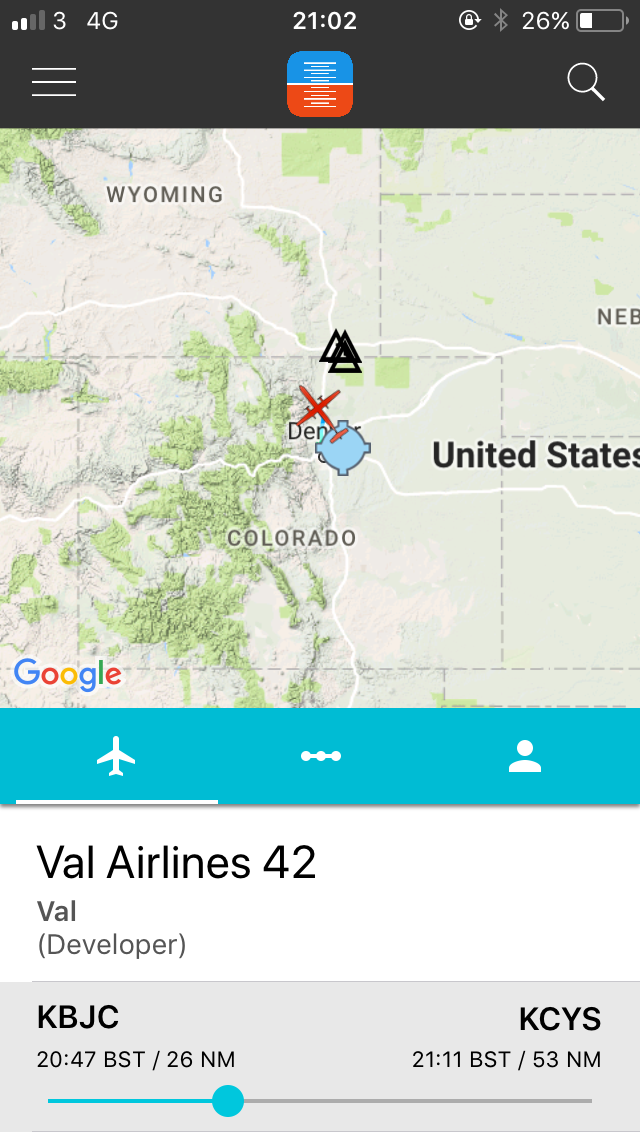Screen dimensions: 640x1136
Task: Tap the flight progress slider knob
Action: [x=228, y=1101]
